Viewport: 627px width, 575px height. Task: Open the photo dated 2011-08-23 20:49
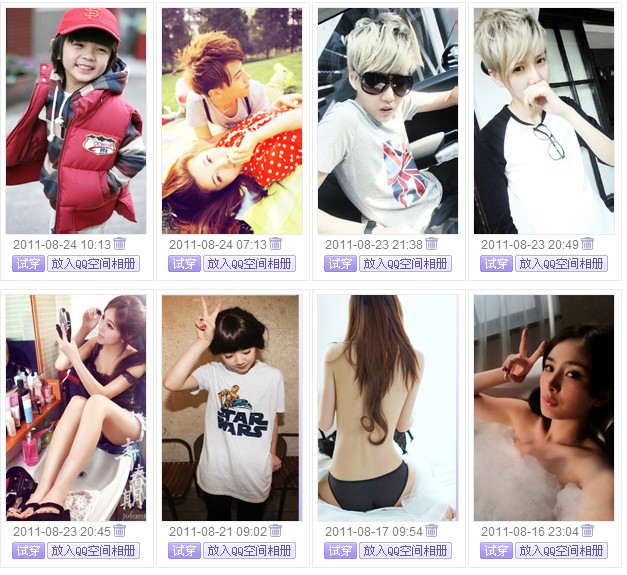tap(544, 121)
